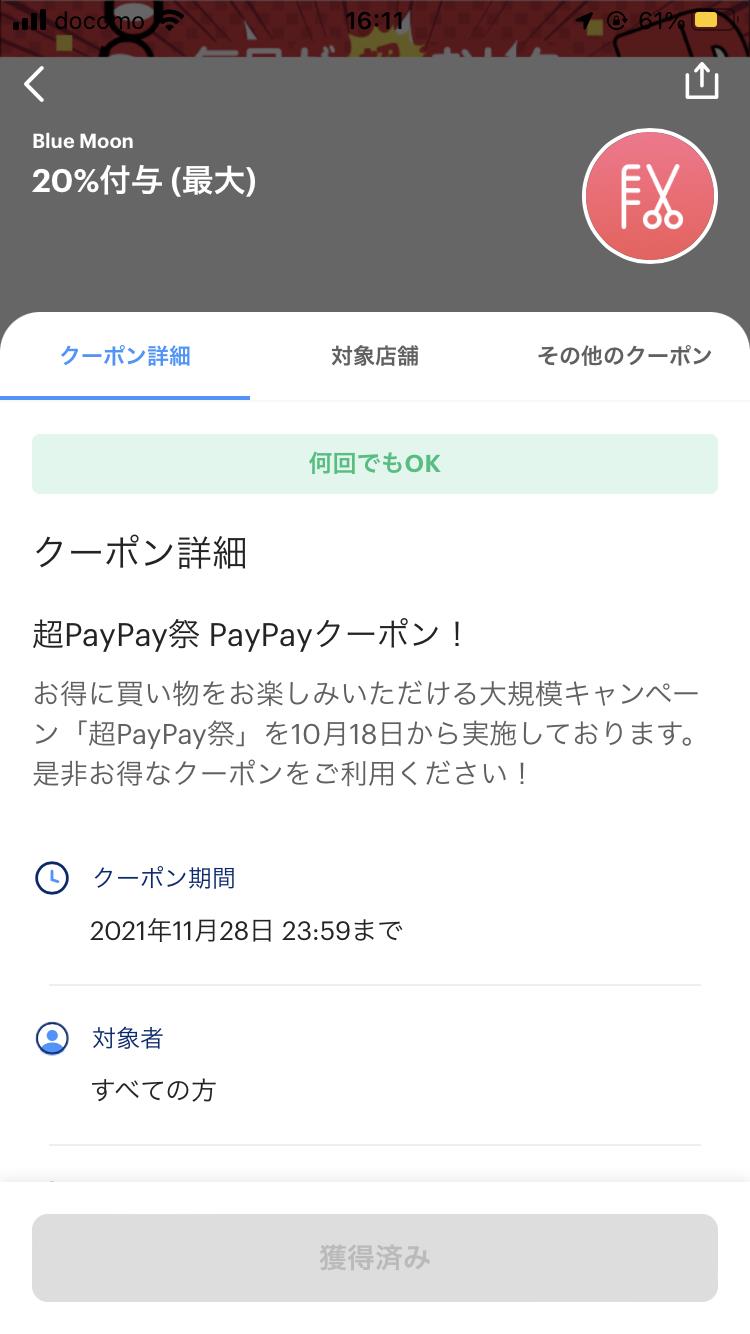The image size is (750, 1334).
Task: Open the その他のクーポン tab
Action: pos(624,356)
